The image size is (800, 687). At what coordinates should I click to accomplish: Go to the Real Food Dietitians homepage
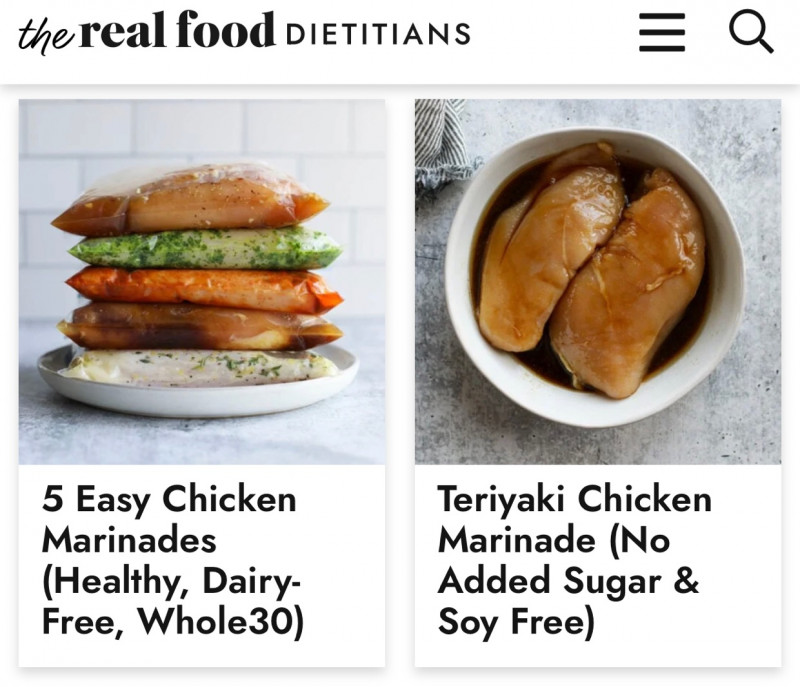coord(243,33)
